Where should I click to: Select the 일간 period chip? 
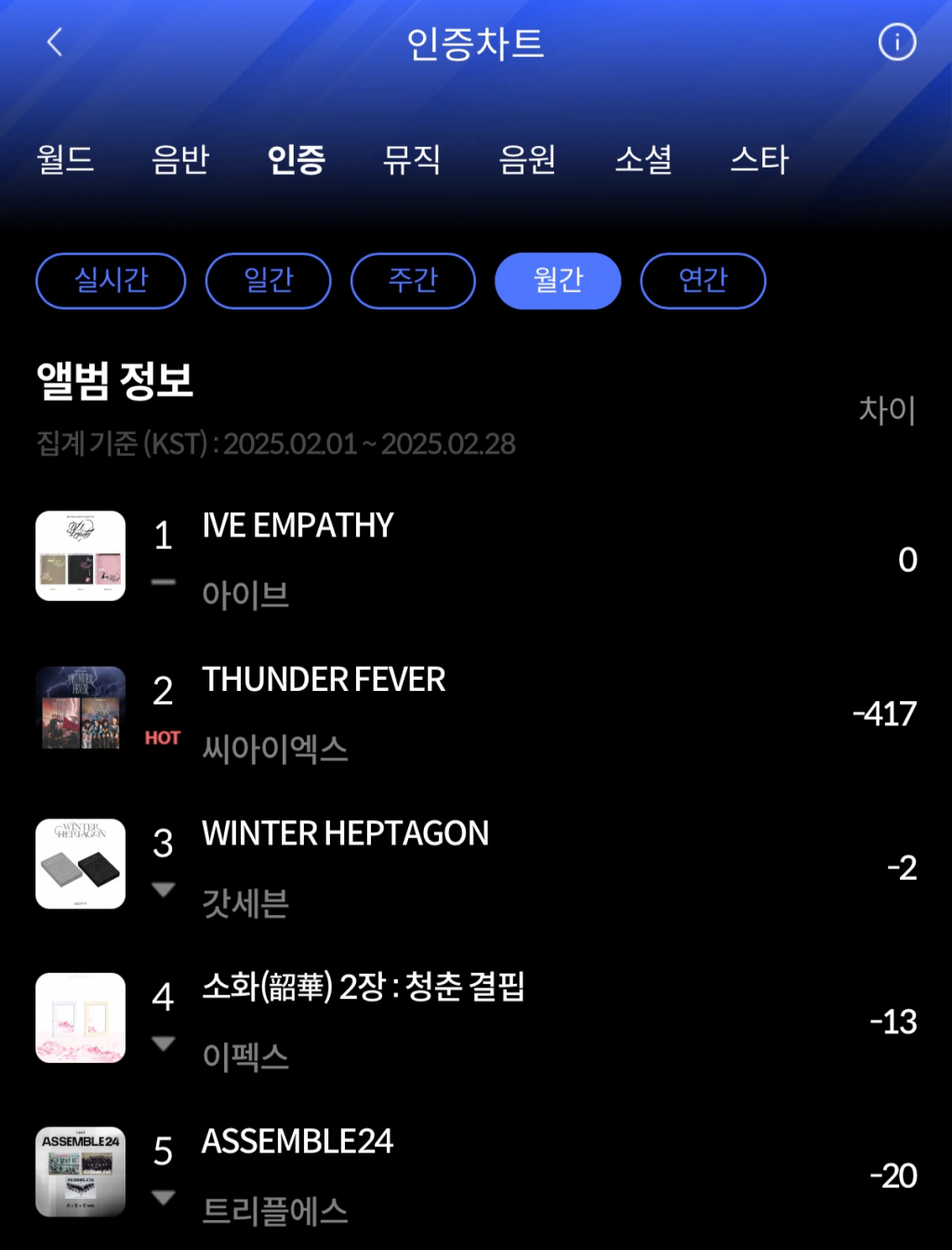(268, 280)
